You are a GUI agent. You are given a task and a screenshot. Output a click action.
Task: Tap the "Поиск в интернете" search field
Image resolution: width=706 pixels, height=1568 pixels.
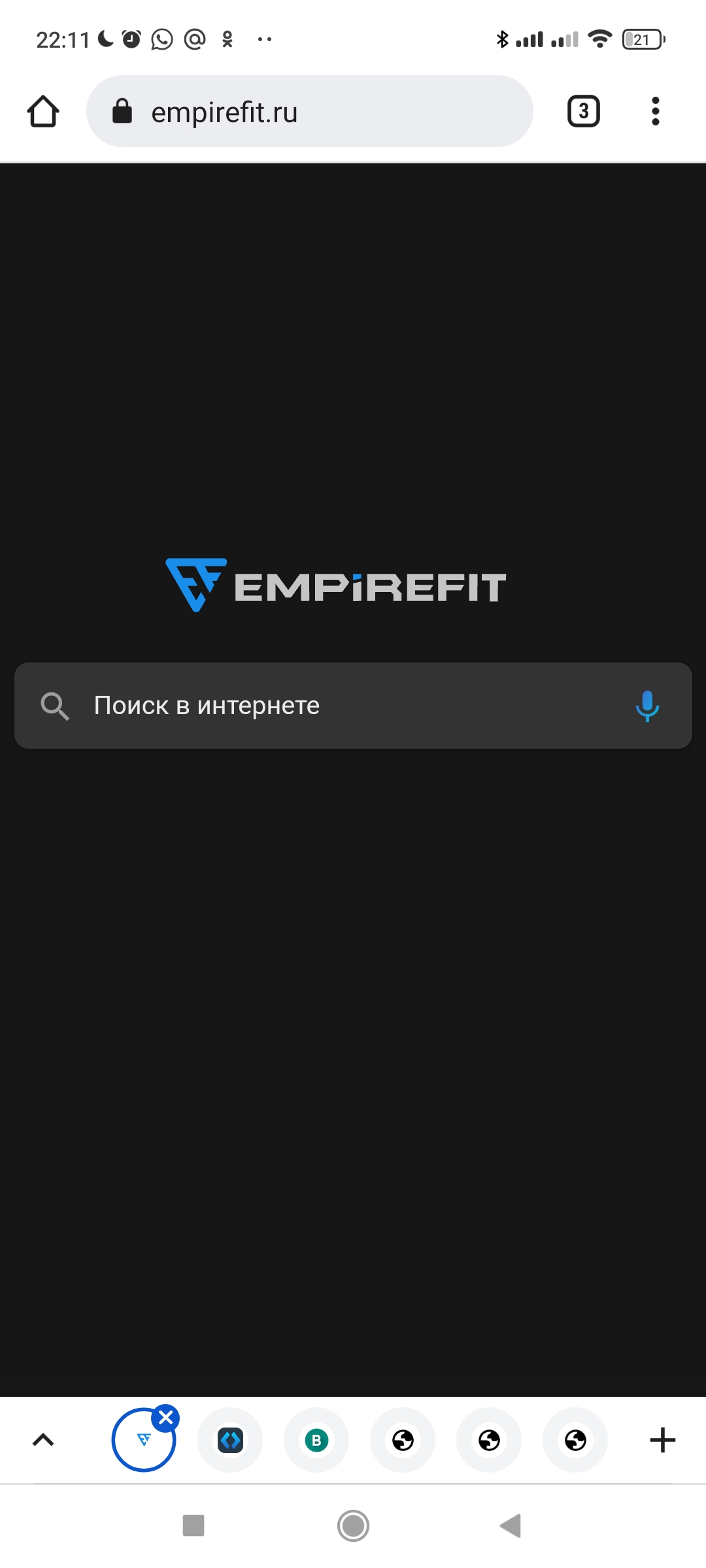click(x=327, y=706)
